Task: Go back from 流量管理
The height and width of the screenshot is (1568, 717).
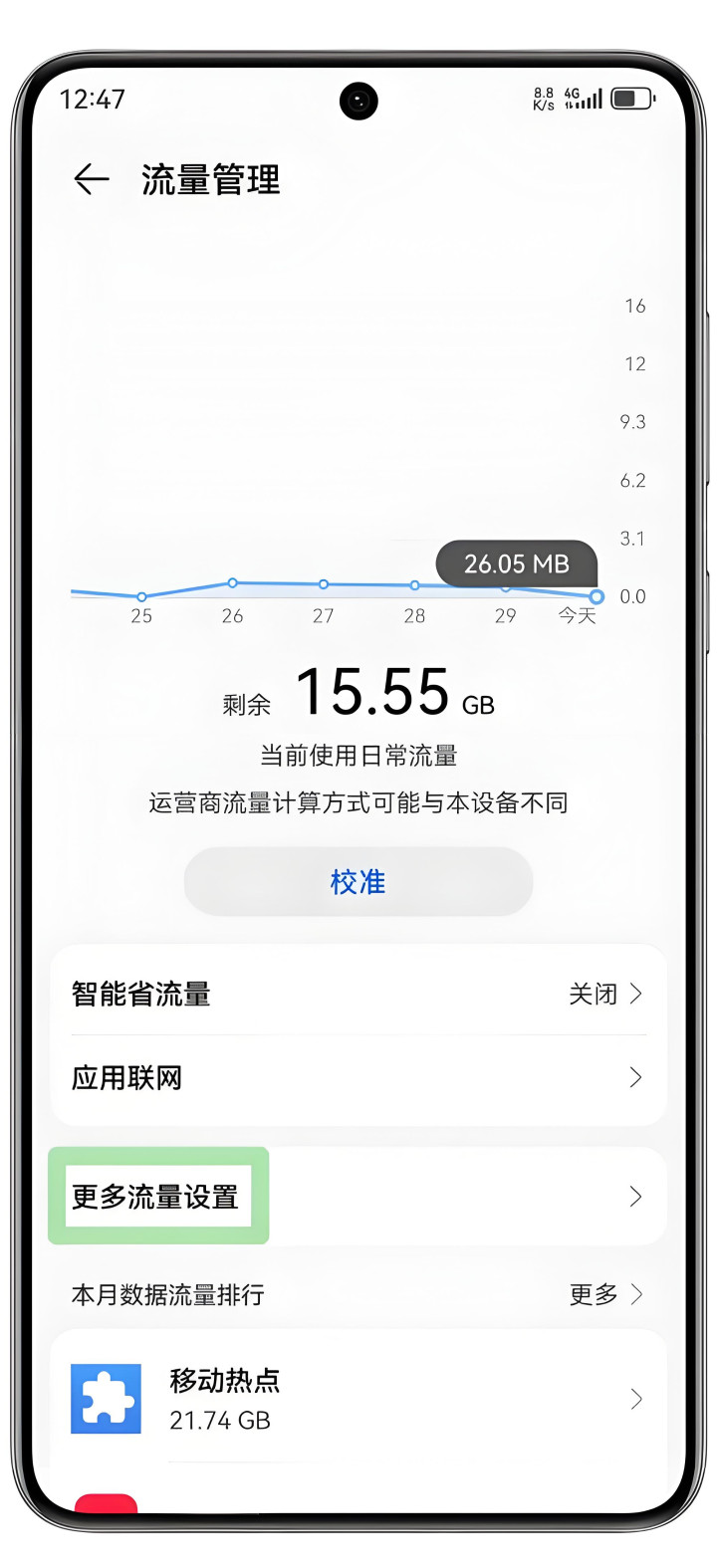Action: coord(91,179)
